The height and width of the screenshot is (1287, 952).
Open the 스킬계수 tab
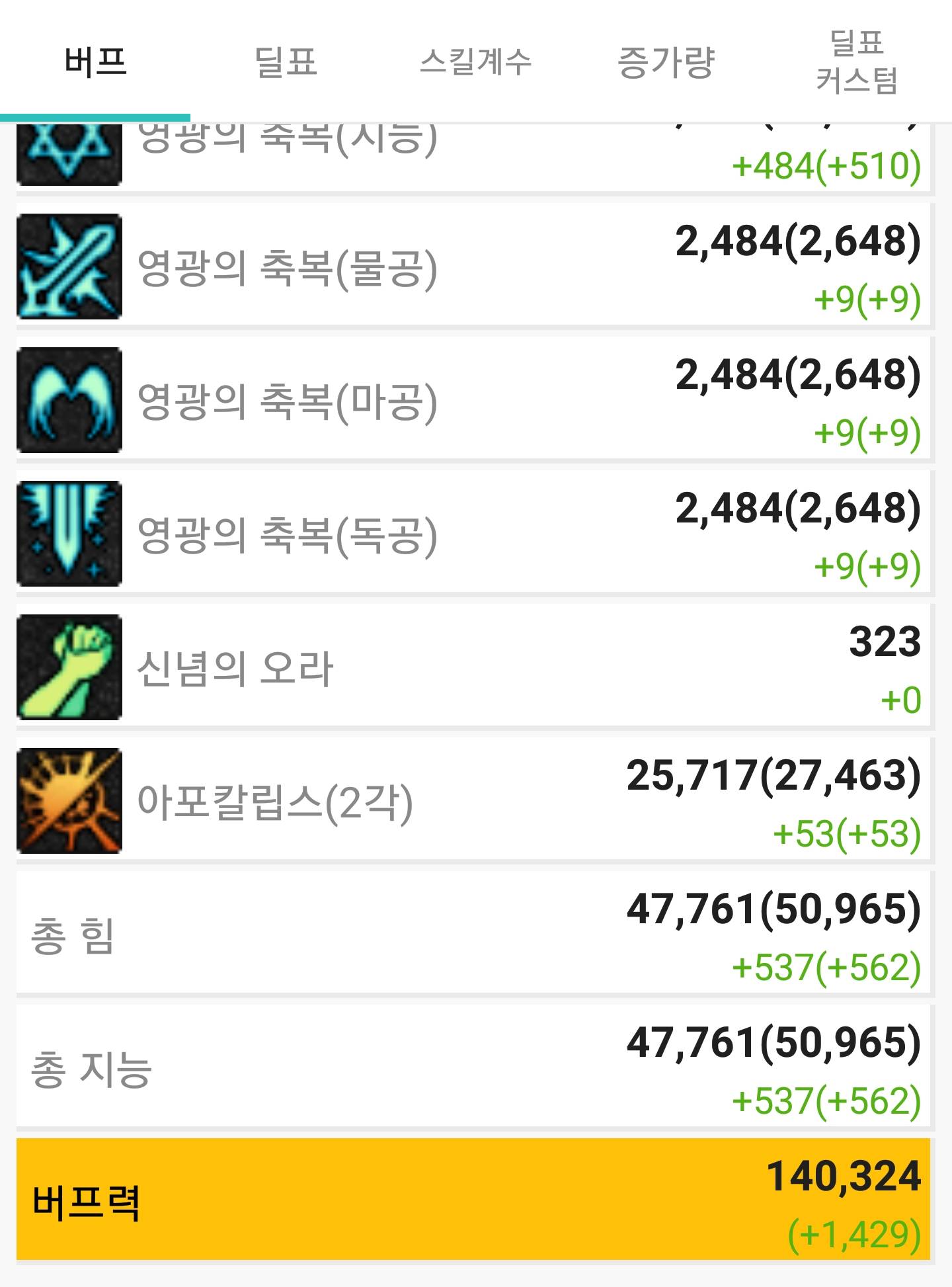(x=476, y=62)
